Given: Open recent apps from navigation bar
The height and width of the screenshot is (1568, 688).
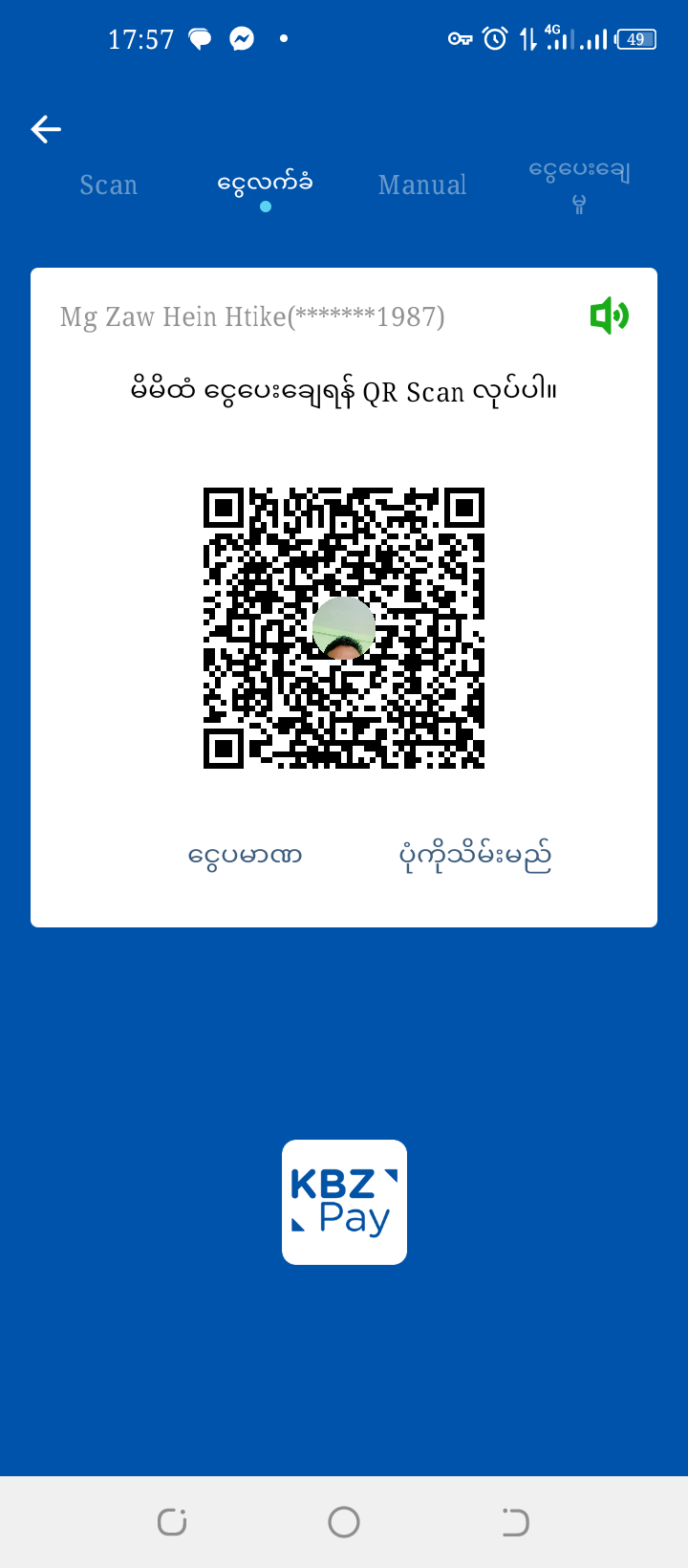Looking at the screenshot, I should [x=172, y=1521].
